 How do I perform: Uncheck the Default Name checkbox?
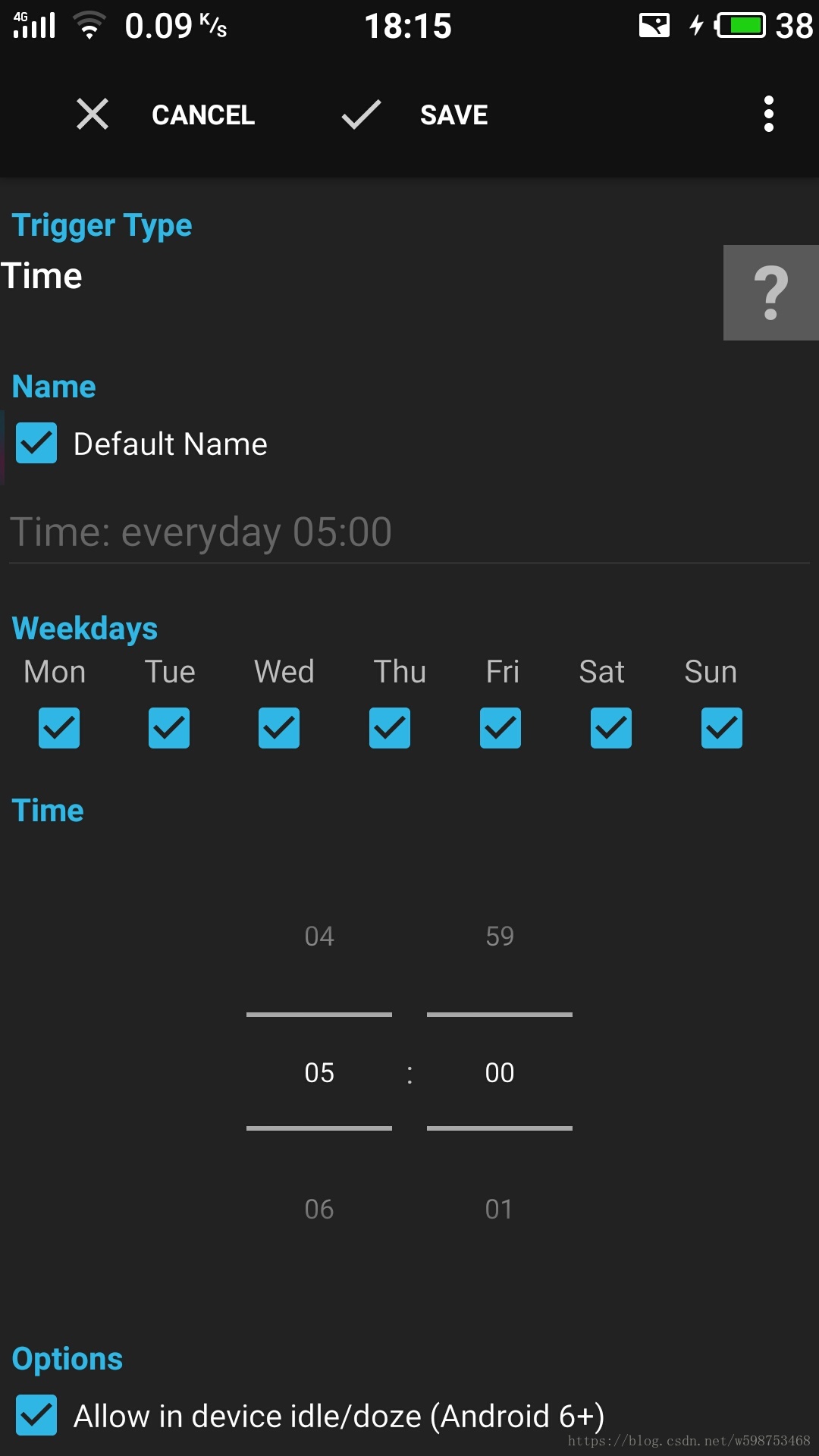point(36,444)
